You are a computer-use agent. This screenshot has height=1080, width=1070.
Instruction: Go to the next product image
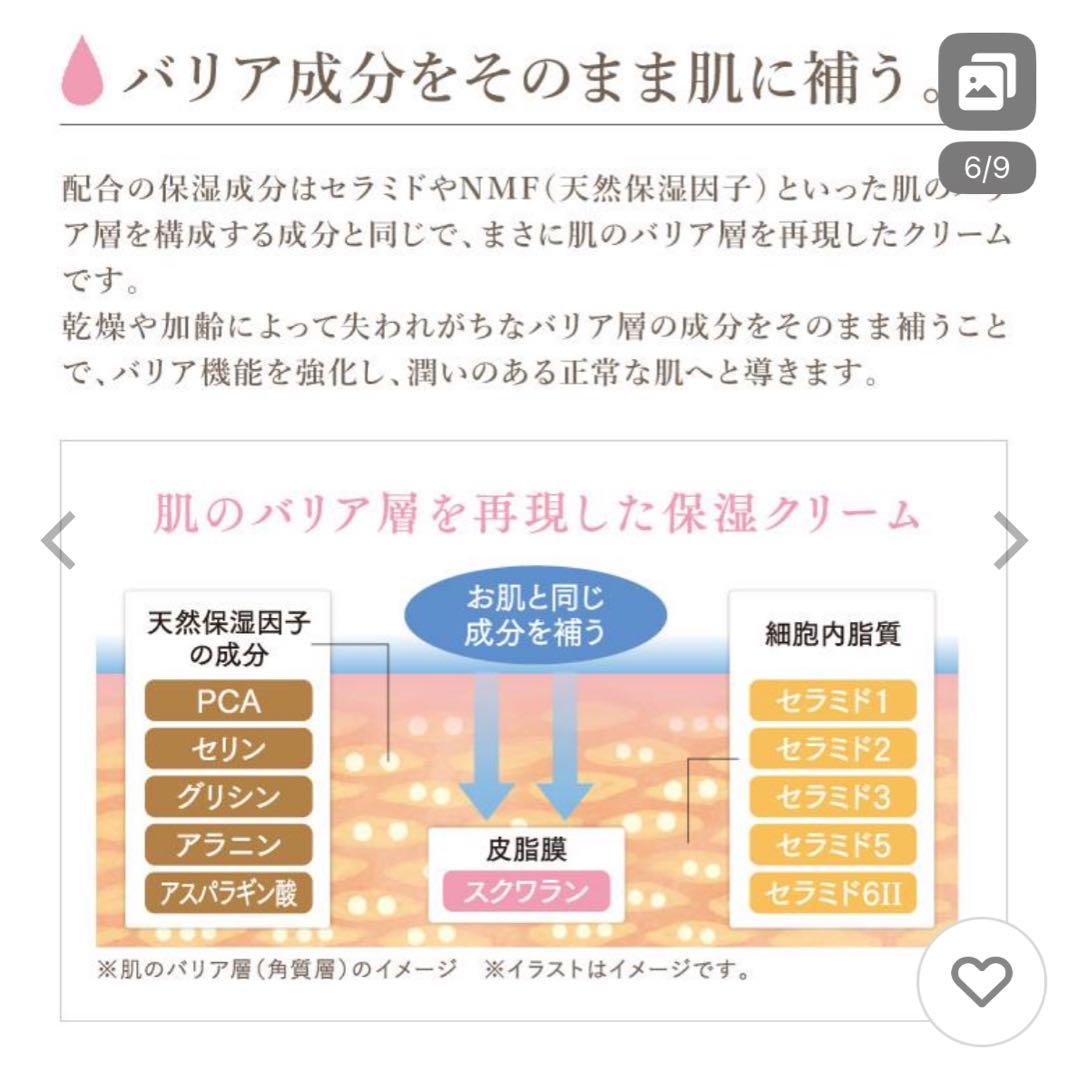(x=1012, y=540)
